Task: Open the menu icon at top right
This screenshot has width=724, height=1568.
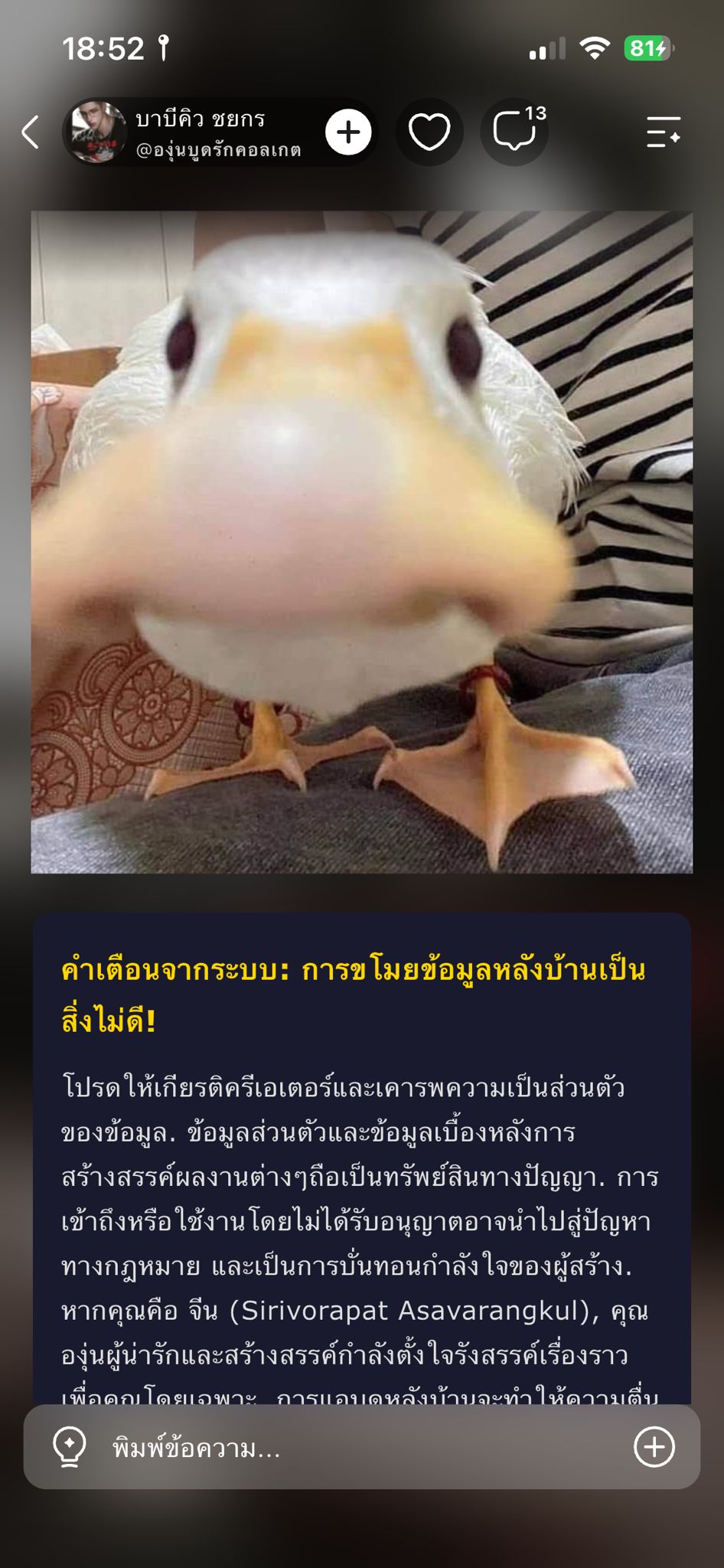Action: pos(663,132)
